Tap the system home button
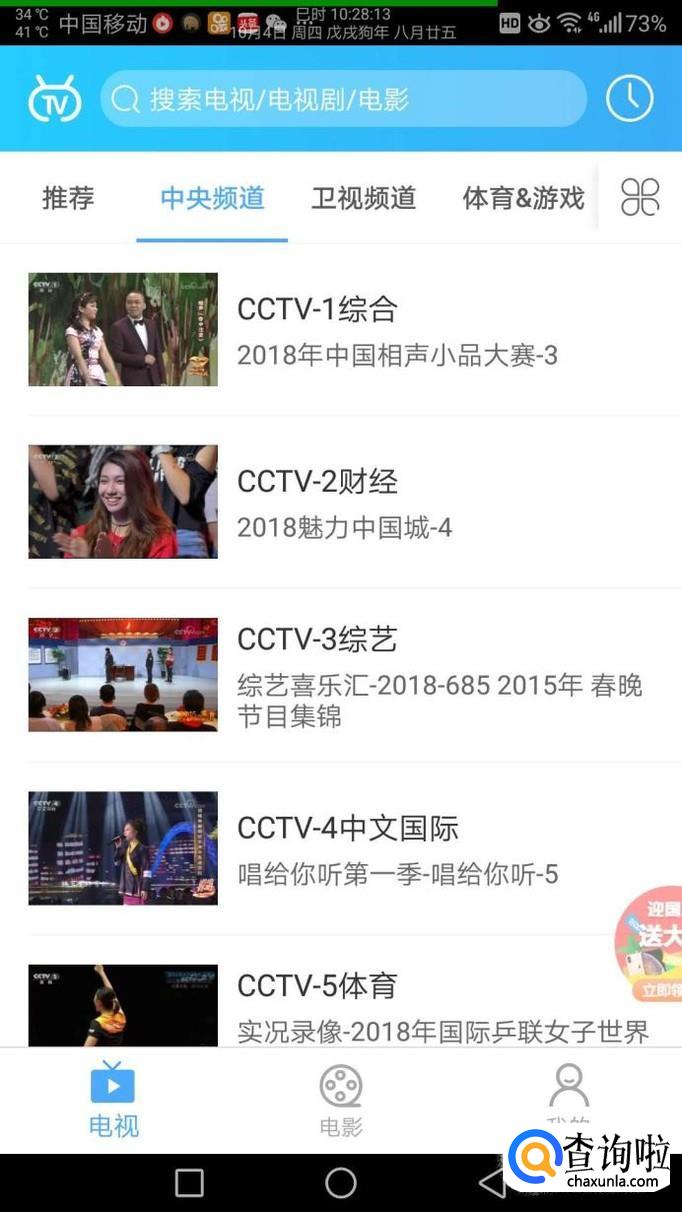This screenshot has height=1212, width=682. (x=341, y=1183)
